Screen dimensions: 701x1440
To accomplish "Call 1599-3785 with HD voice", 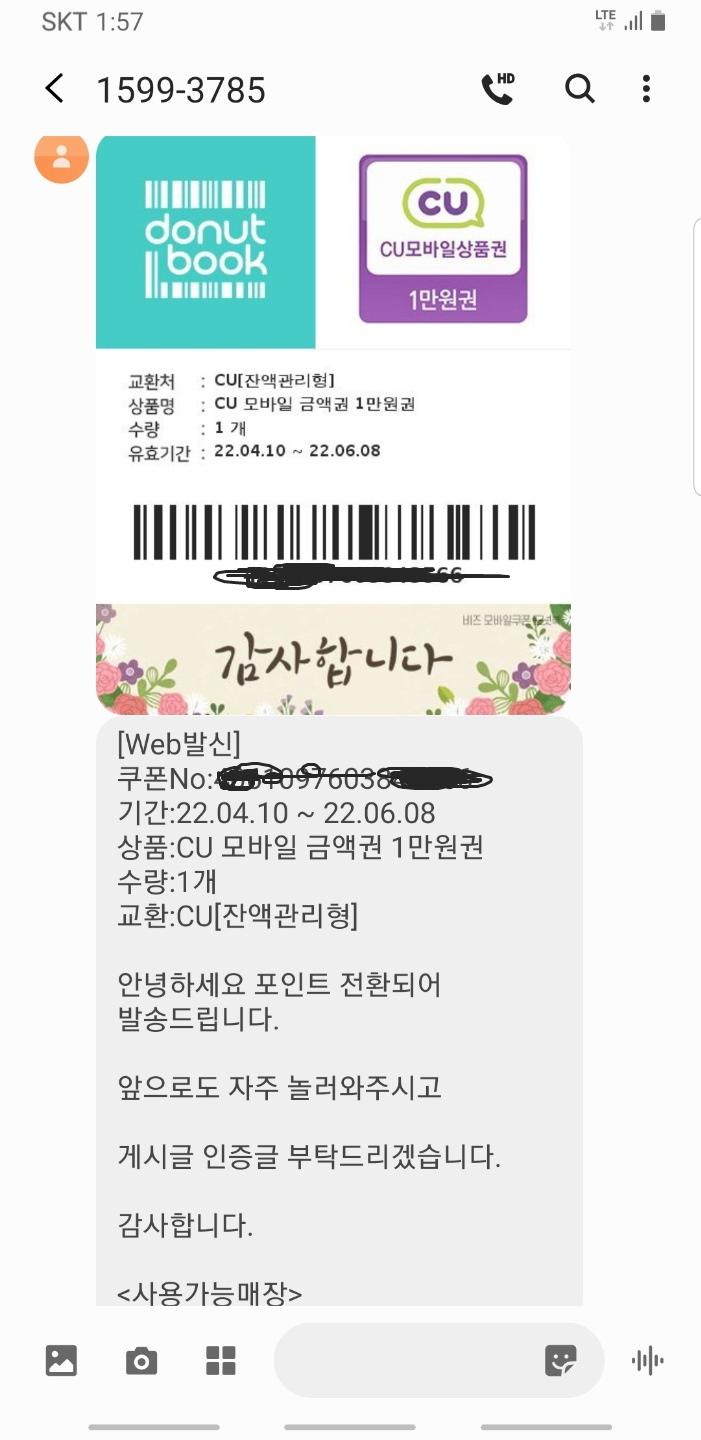I will [x=497, y=90].
